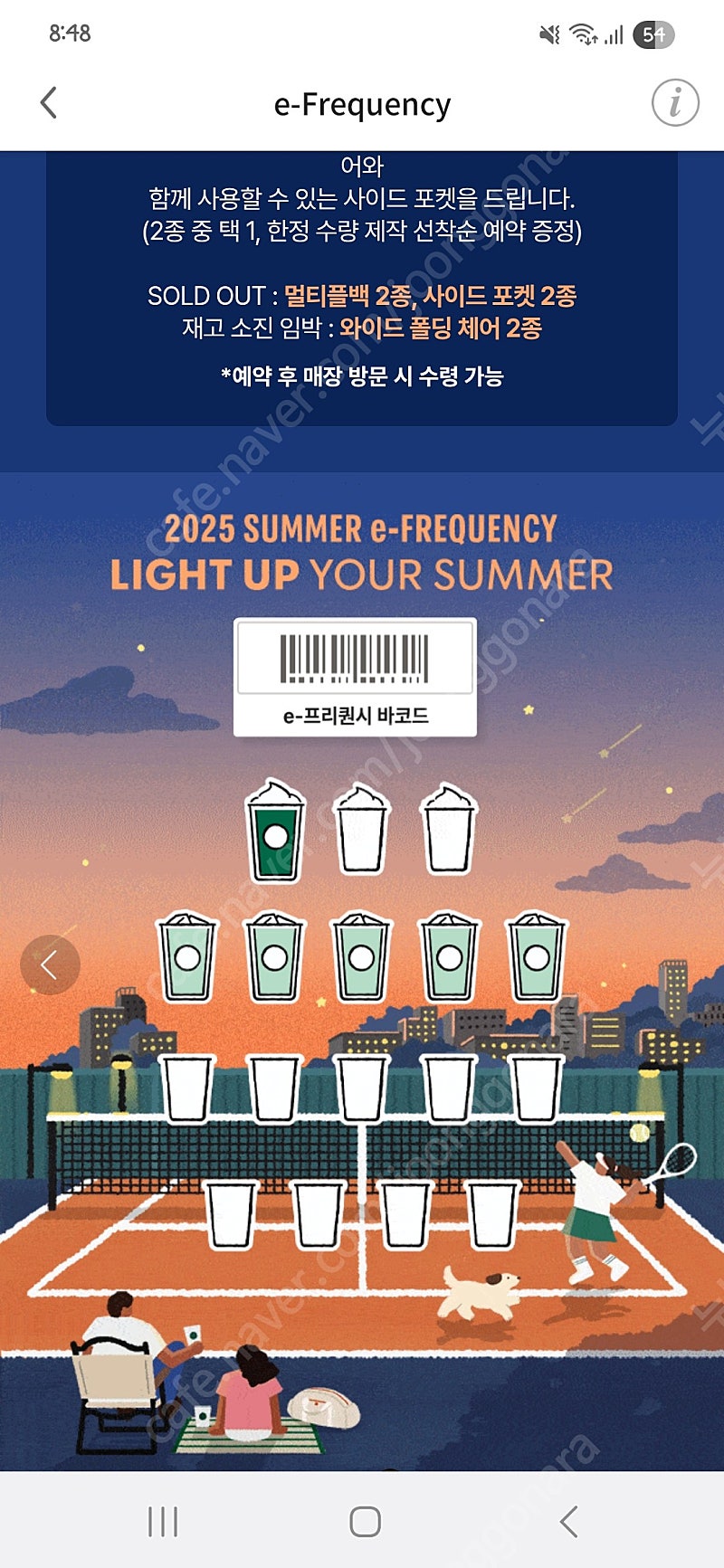The height and width of the screenshot is (1568, 724).
Task: Open recent apps from navigation bar
Action: pyautogui.click(x=163, y=1522)
